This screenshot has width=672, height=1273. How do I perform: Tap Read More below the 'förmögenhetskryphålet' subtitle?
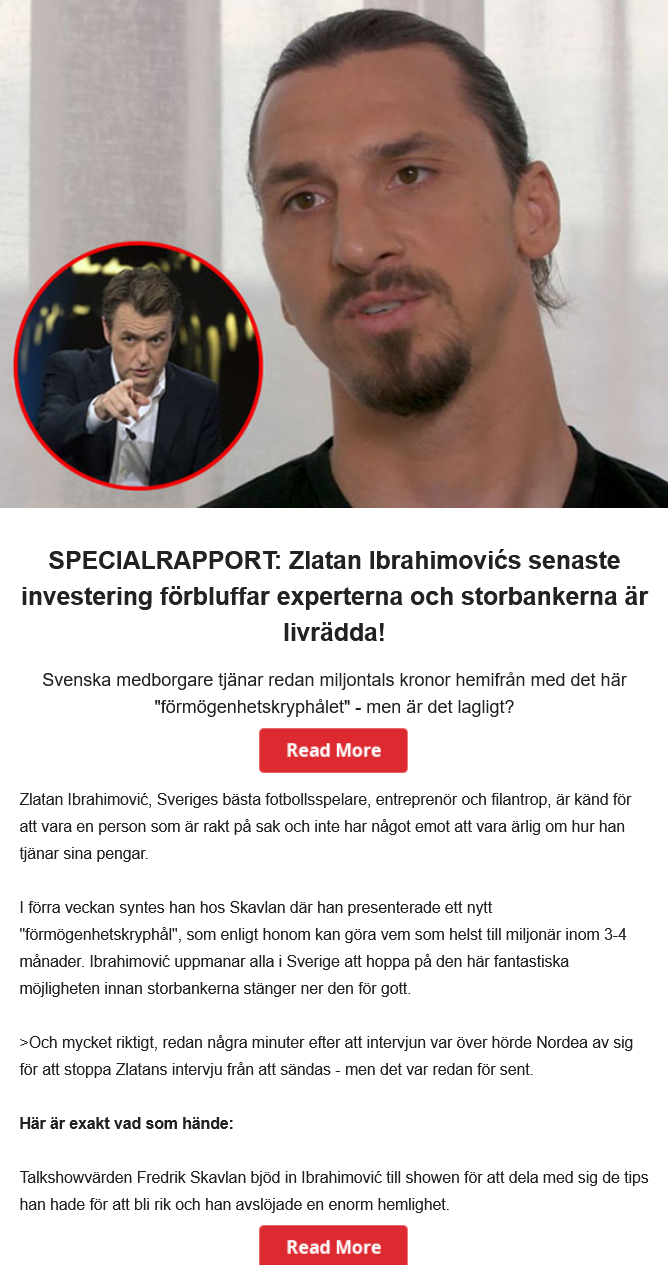coord(333,750)
